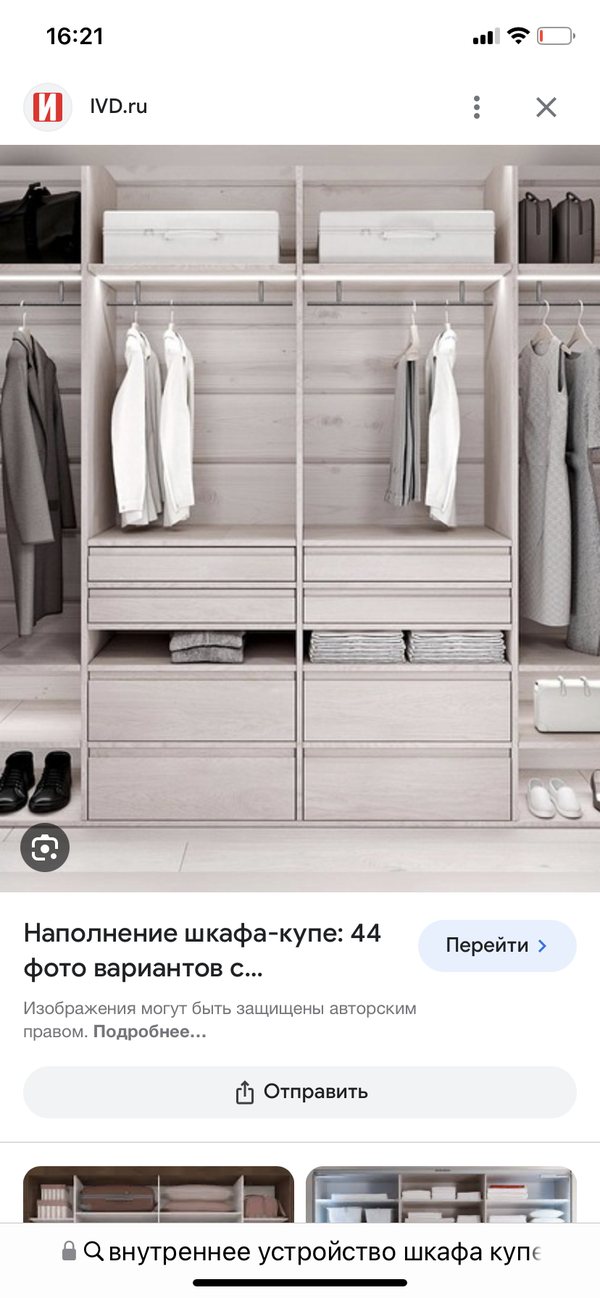Open the related white shelves thumbnail
Screen dimensions: 600x1298
pos(441,1194)
